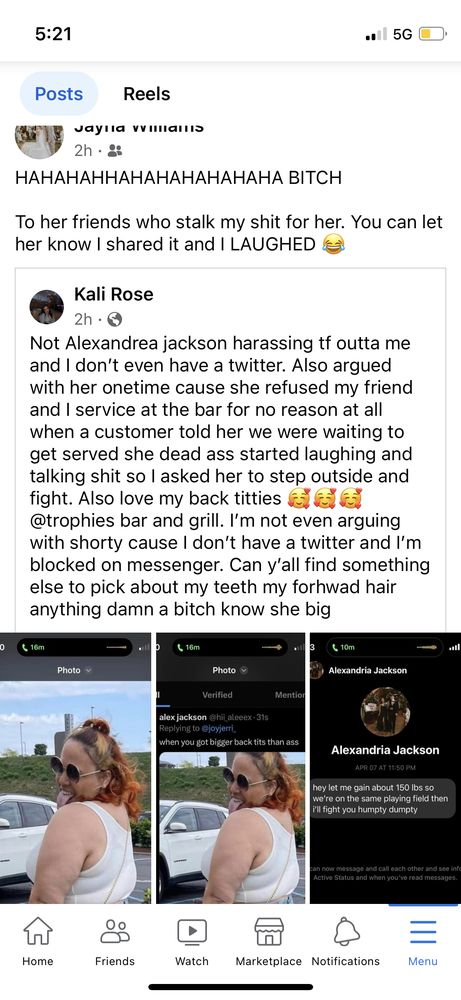The image size is (461, 1000).
Task: Switch to the Posts tab
Action: [59, 94]
